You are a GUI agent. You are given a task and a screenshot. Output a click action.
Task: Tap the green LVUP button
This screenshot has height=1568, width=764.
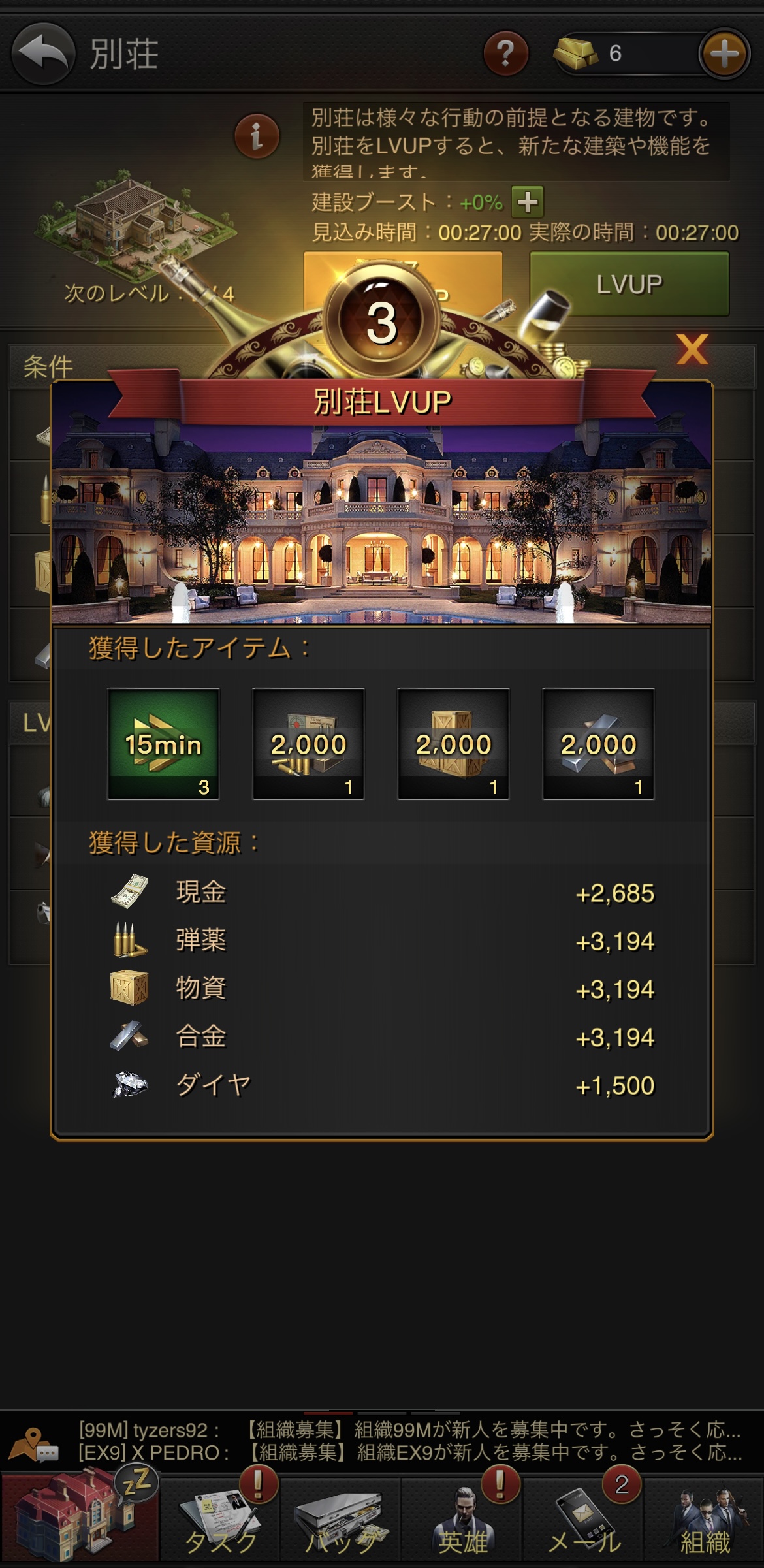pos(629,284)
